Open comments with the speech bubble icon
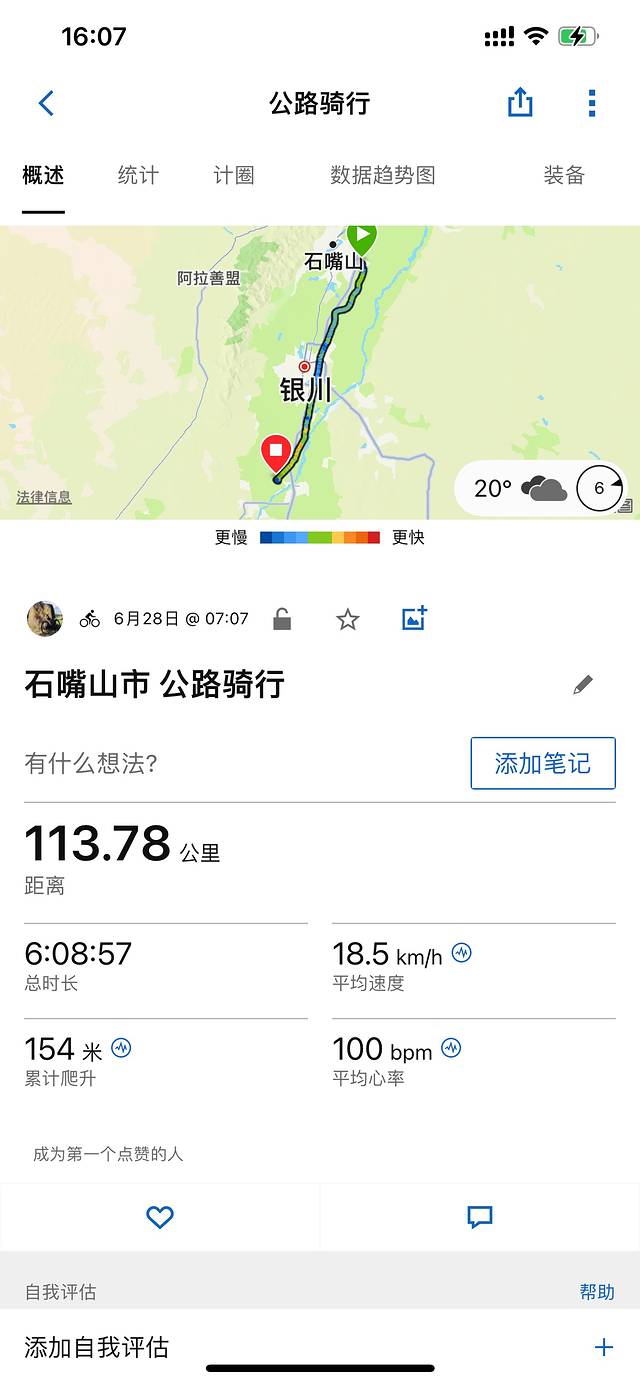Image resolution: width=640 pixels, height=1384 pixels. tap(480, 1217)
